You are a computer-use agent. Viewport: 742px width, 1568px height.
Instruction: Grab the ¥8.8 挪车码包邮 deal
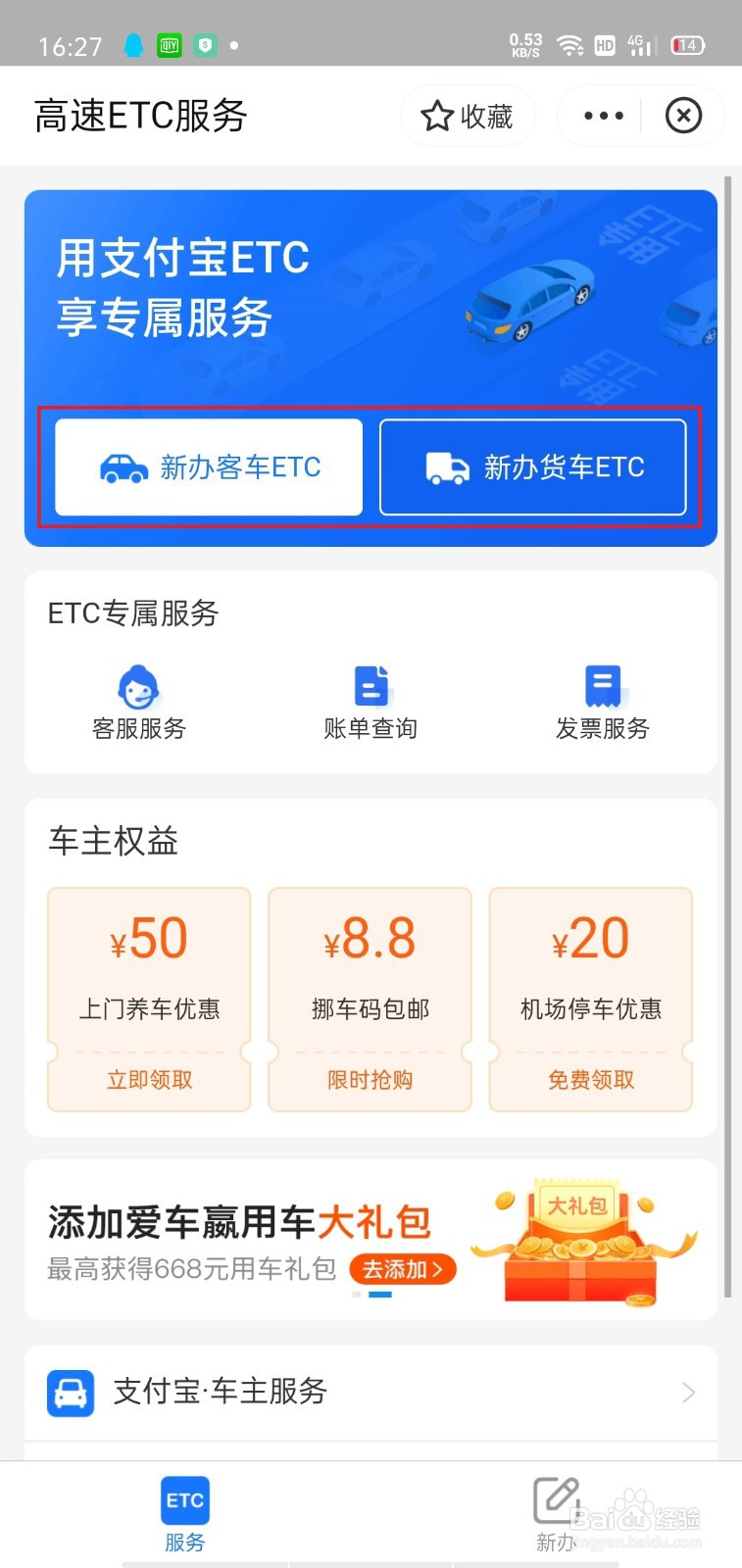pos(370,1079)
